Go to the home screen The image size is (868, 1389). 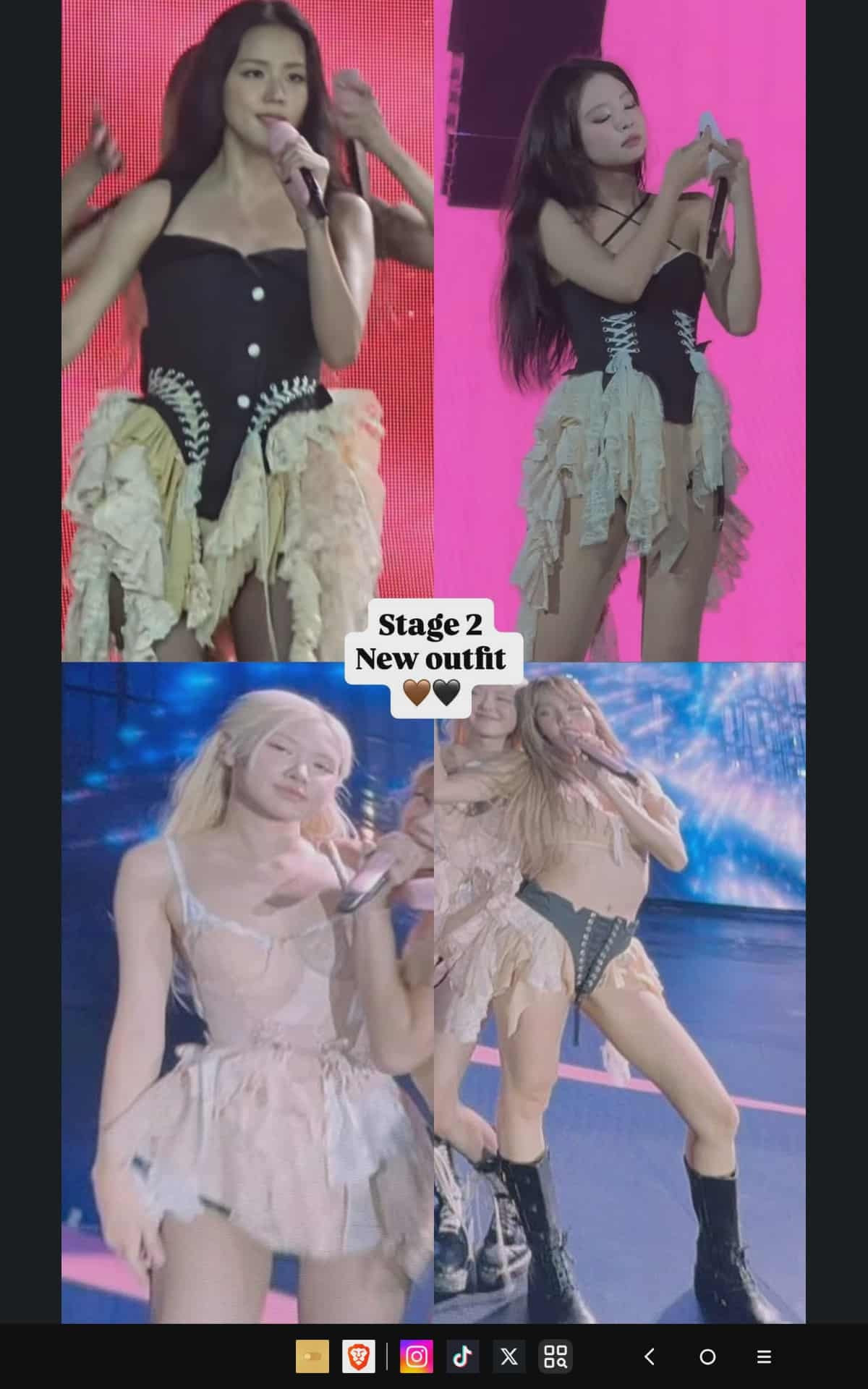point(707,1356)
